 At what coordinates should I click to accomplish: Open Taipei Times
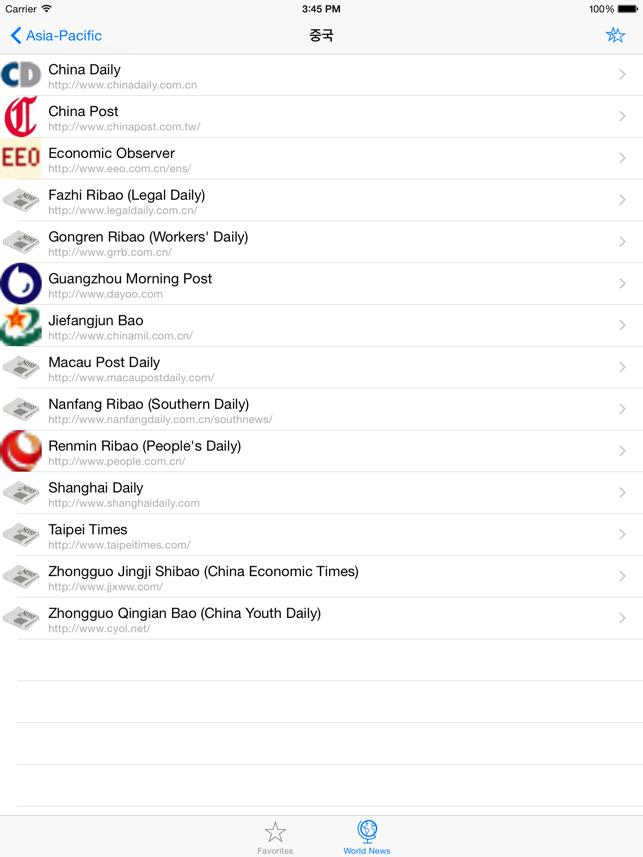(321, 537)
